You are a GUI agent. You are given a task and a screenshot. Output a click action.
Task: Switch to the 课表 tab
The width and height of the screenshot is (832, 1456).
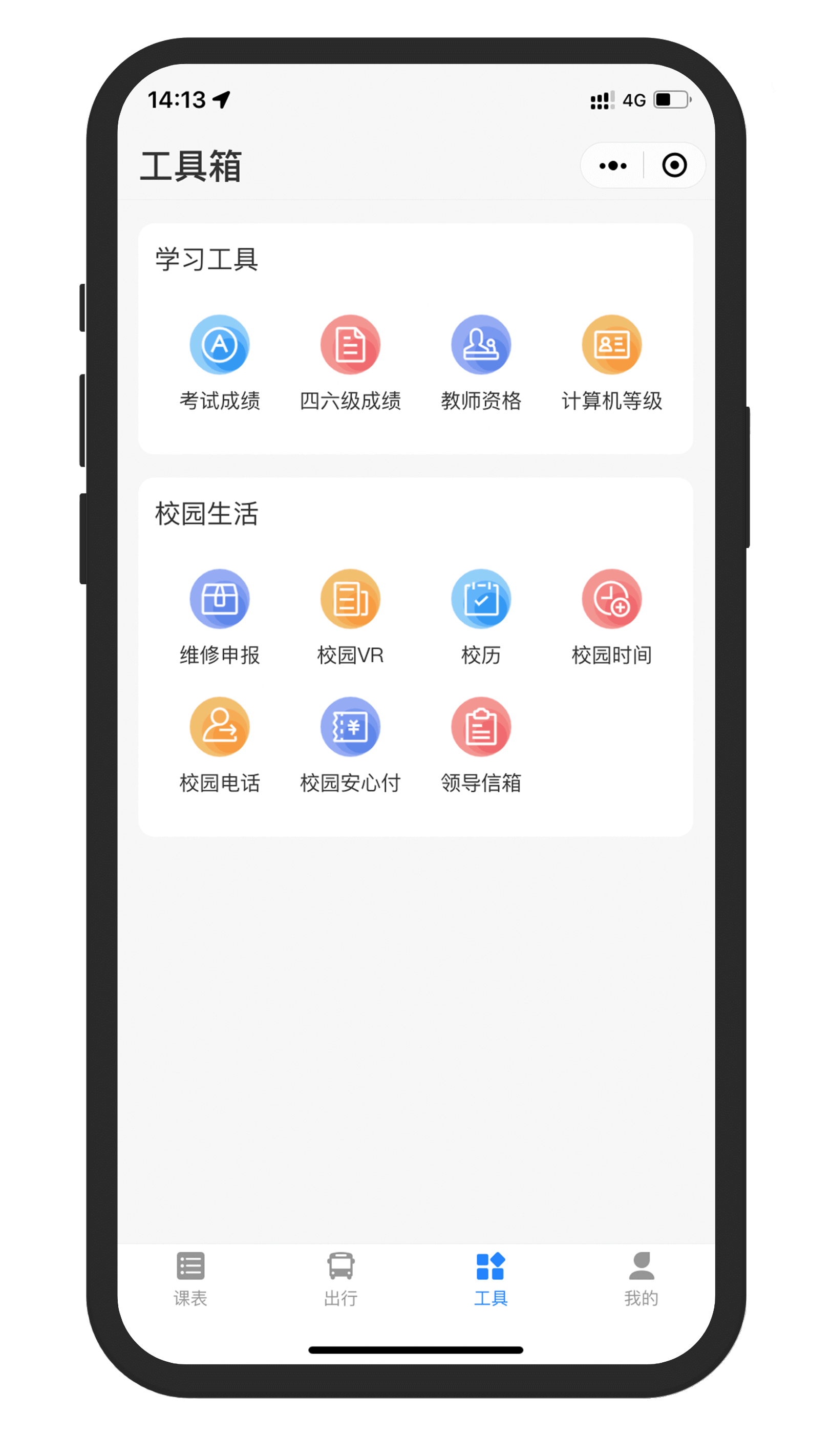[x=190, y=1279]
